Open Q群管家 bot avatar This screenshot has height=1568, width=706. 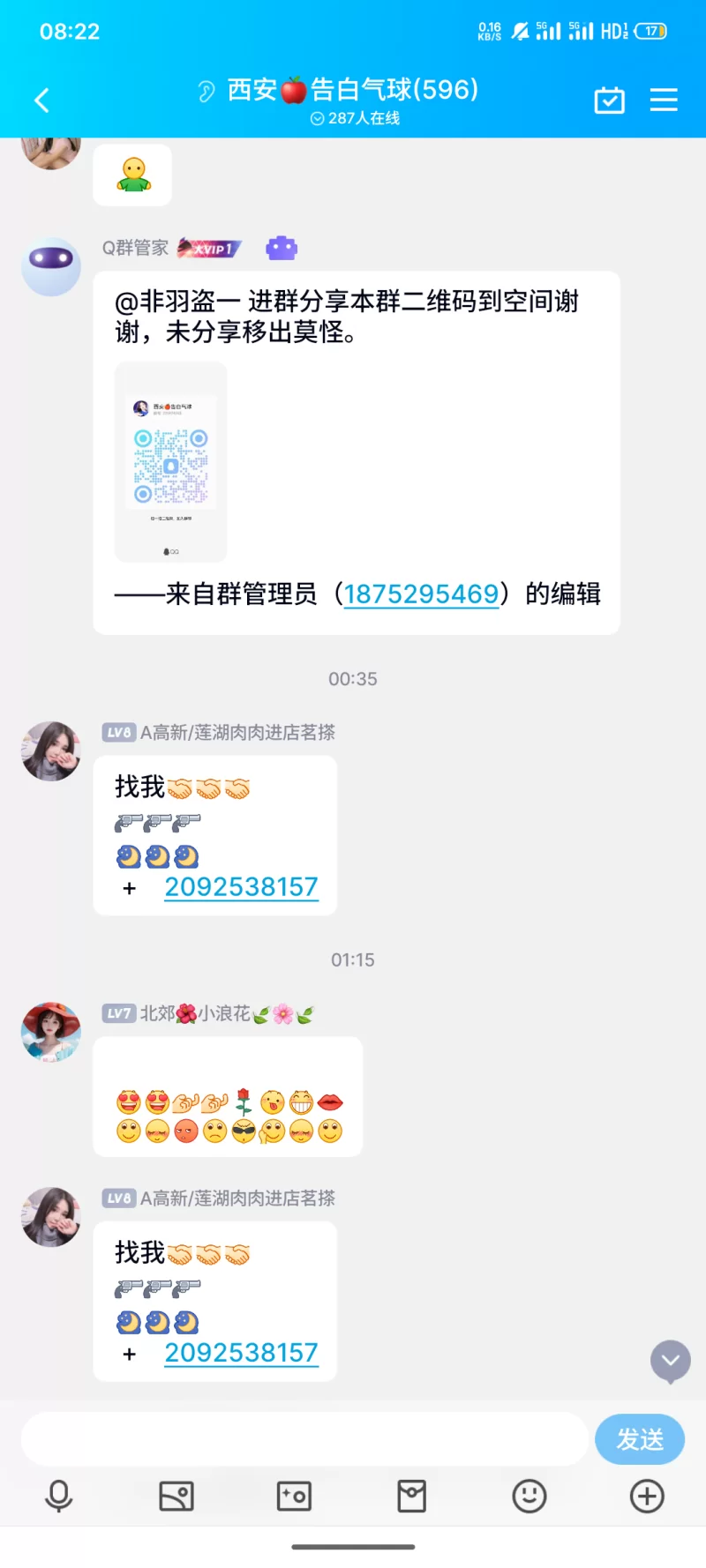click(x=51, y=266)
